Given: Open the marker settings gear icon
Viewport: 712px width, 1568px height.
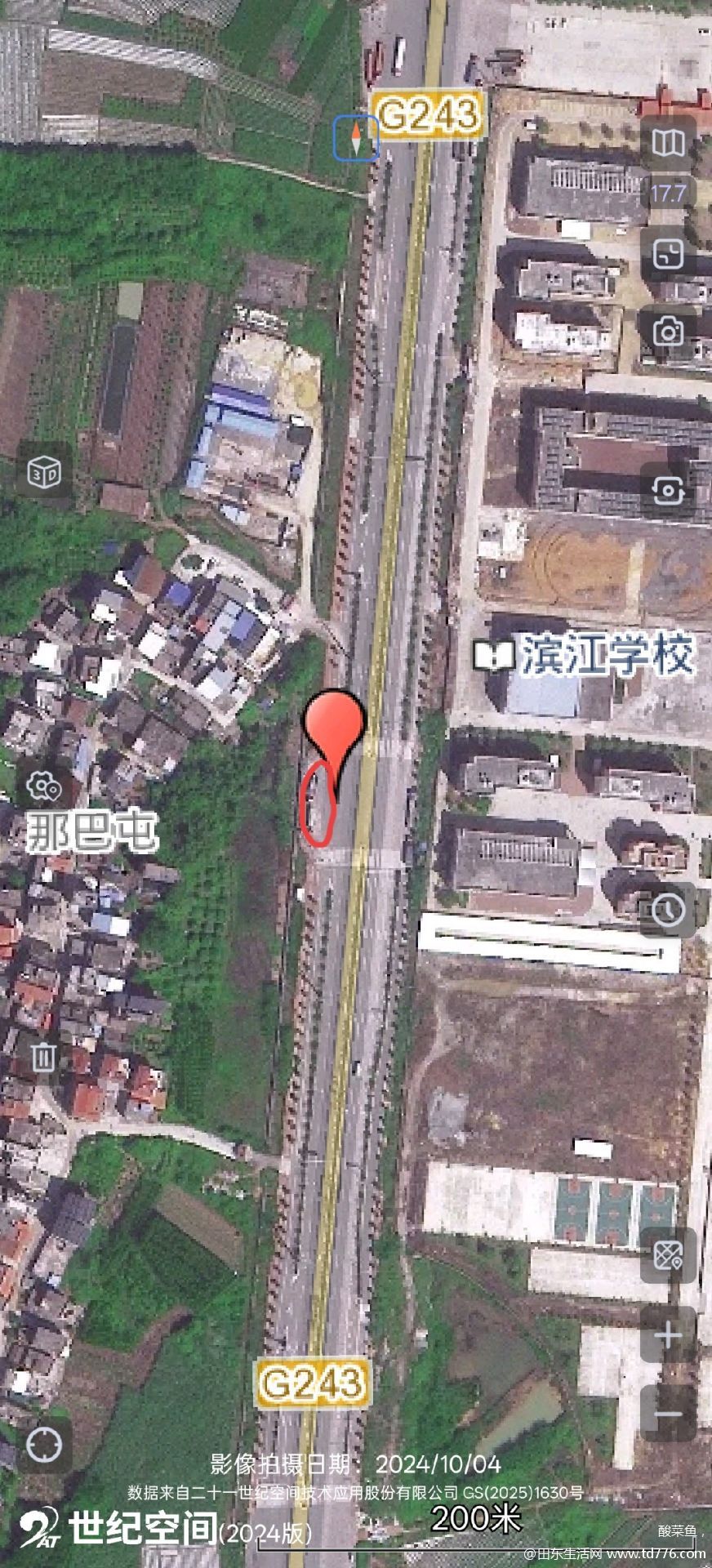Looking at the screenshot, I should (x=44, y=787).
